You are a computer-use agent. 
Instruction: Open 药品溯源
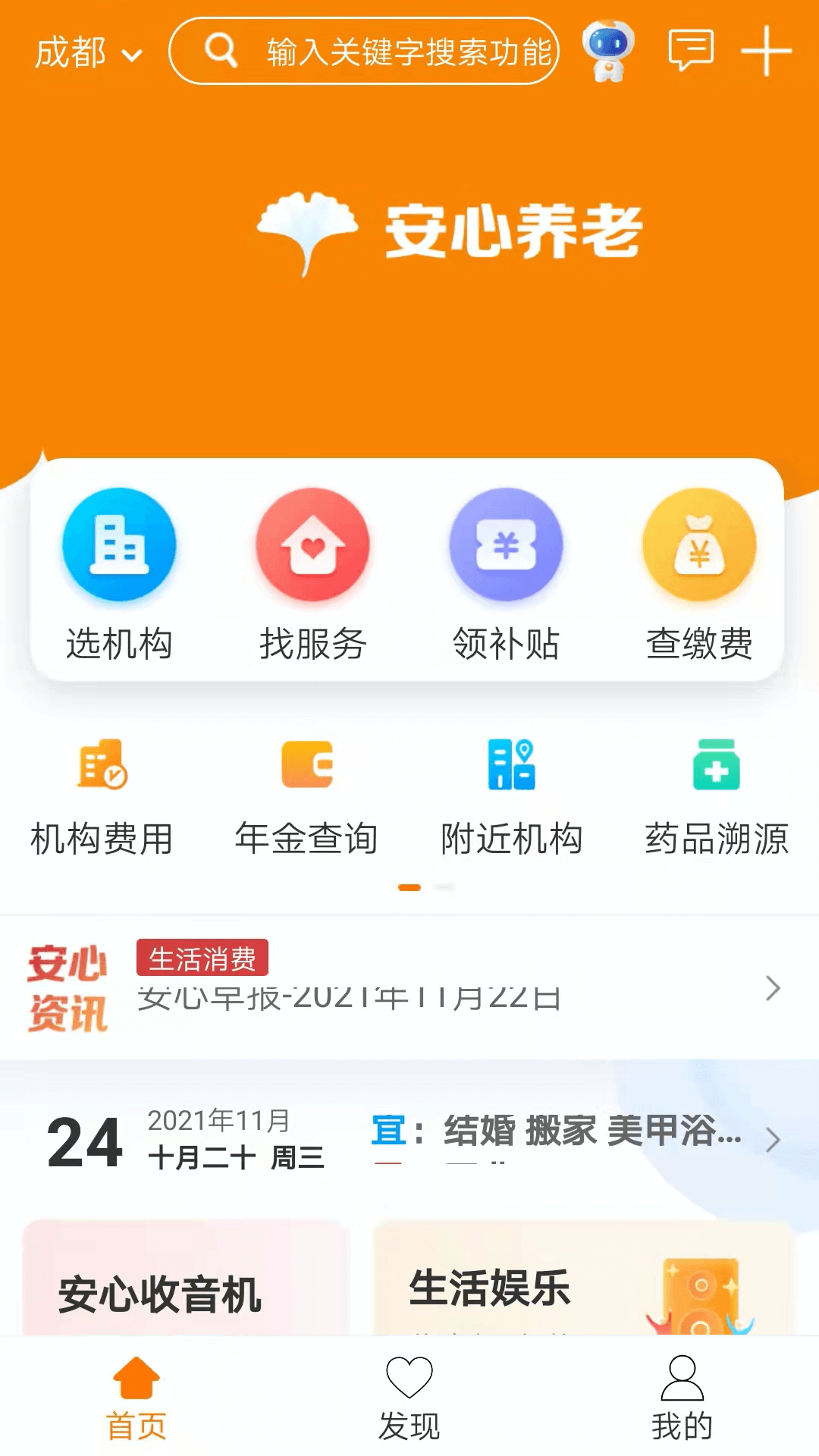pos(717,798)
